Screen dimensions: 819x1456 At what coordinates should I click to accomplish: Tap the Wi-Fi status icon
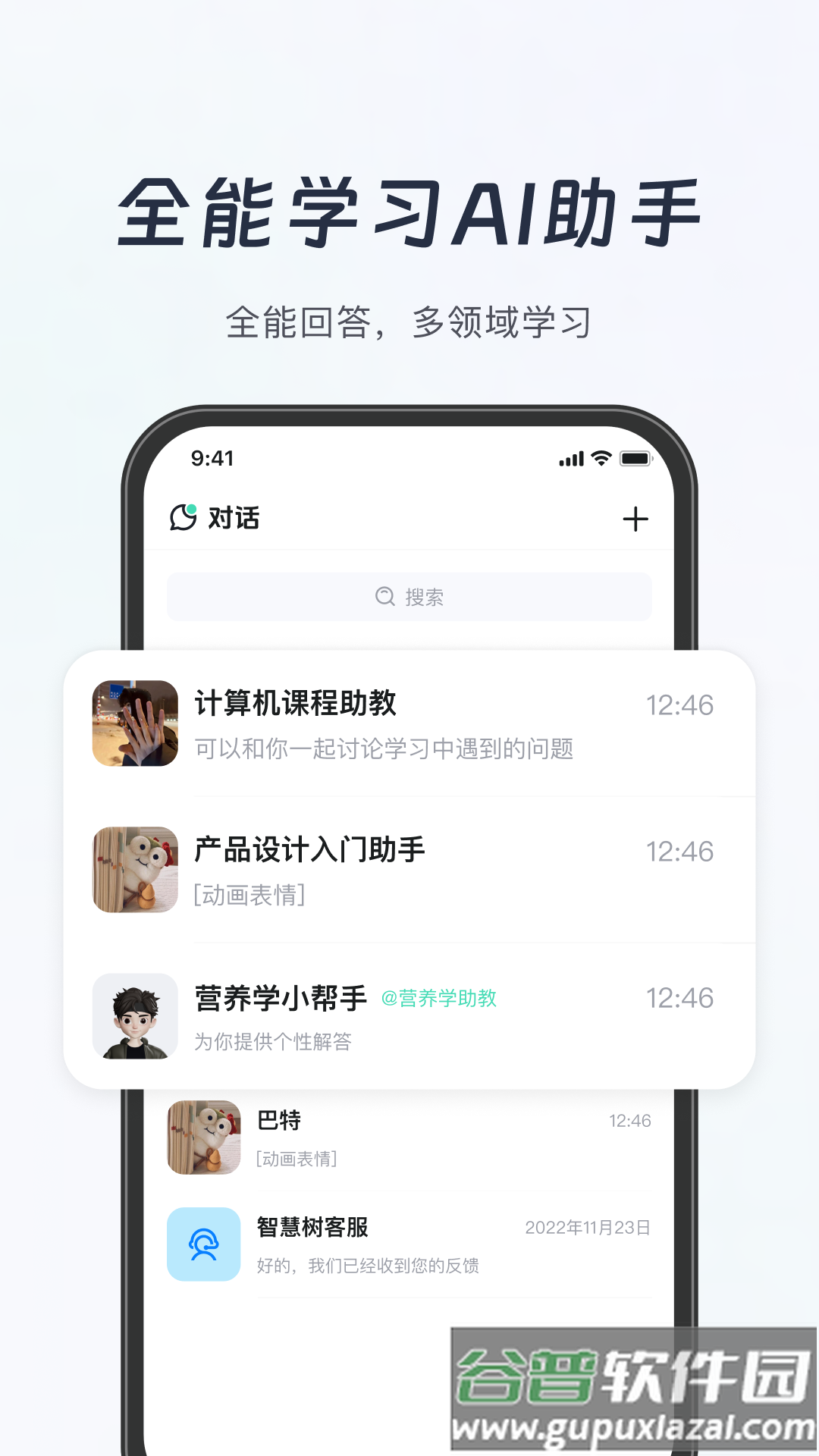pos(600,457)
